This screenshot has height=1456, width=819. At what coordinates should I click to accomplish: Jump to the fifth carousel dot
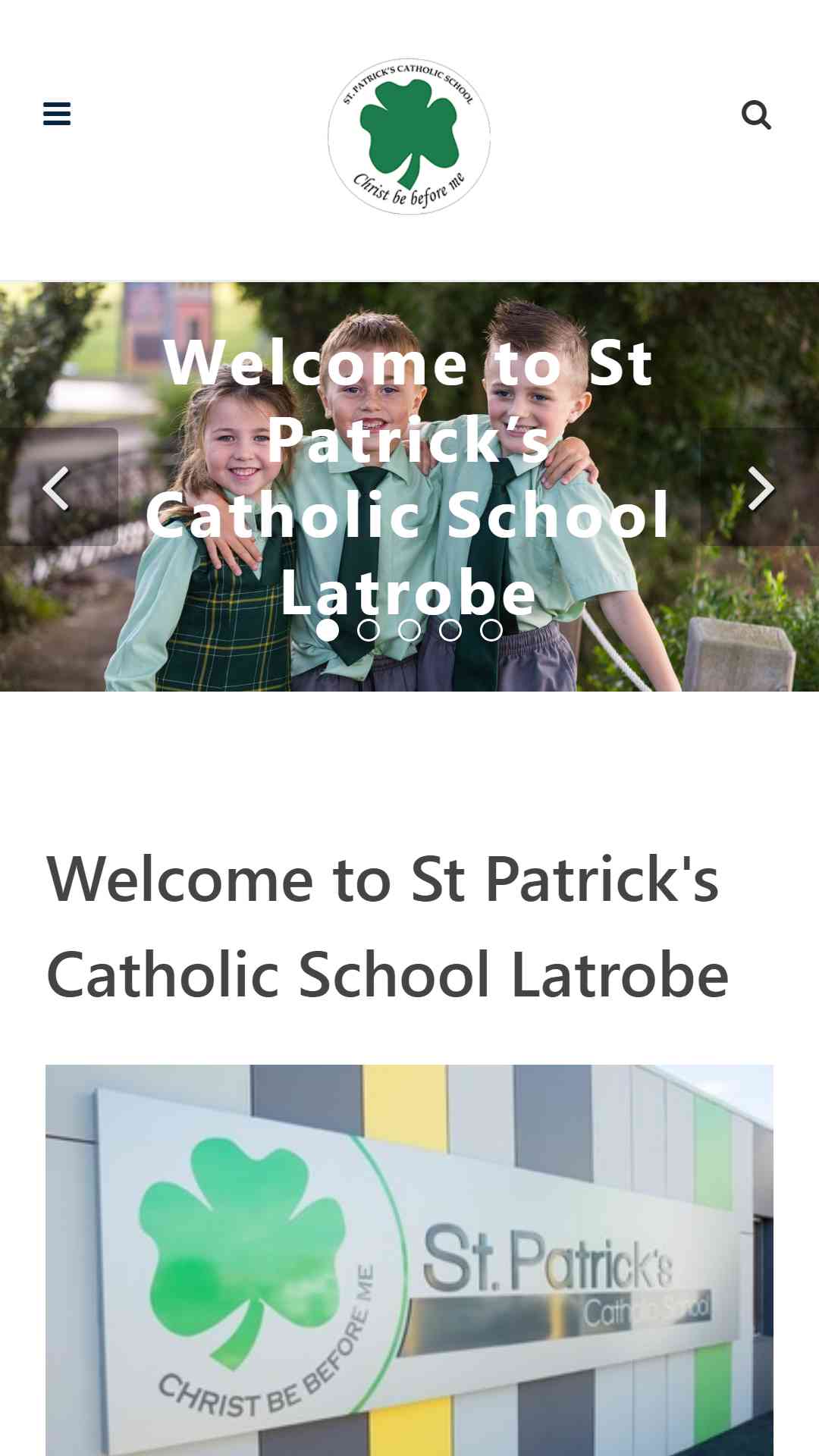tap(491, 630)
